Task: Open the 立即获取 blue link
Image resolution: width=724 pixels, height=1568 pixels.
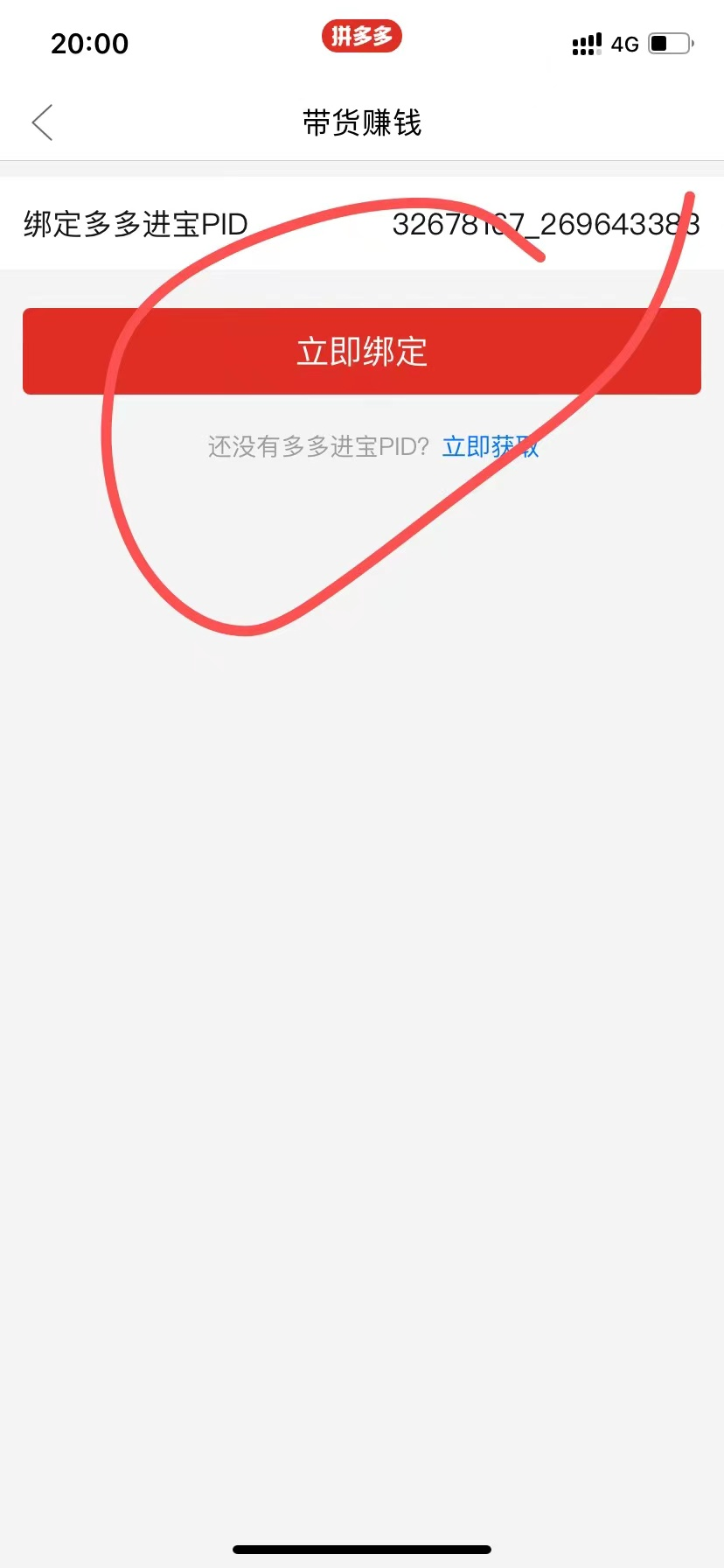Action: 491,446
